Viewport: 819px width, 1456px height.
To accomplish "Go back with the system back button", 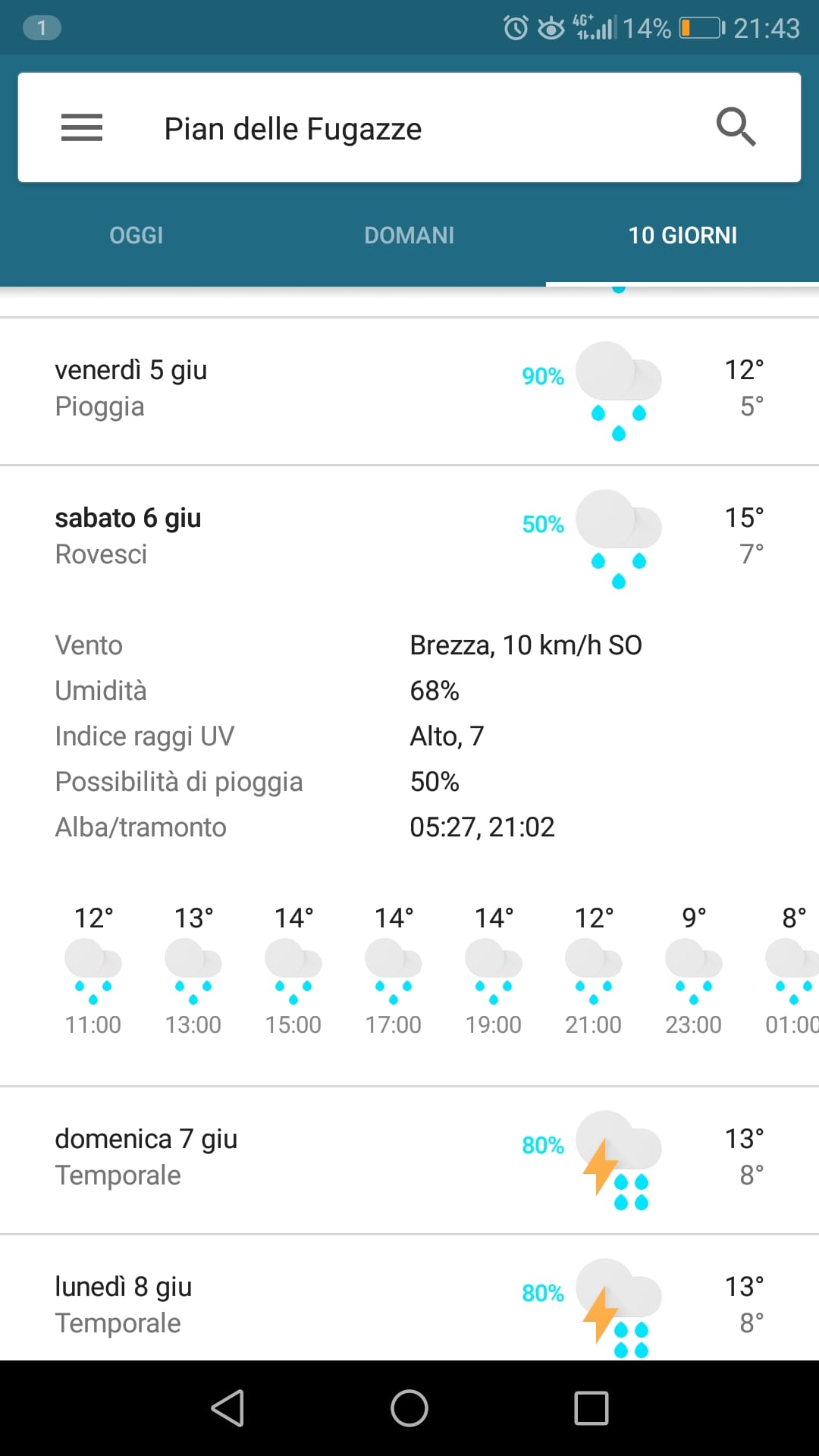I will pyautogui.click(x=227, y=1408).
